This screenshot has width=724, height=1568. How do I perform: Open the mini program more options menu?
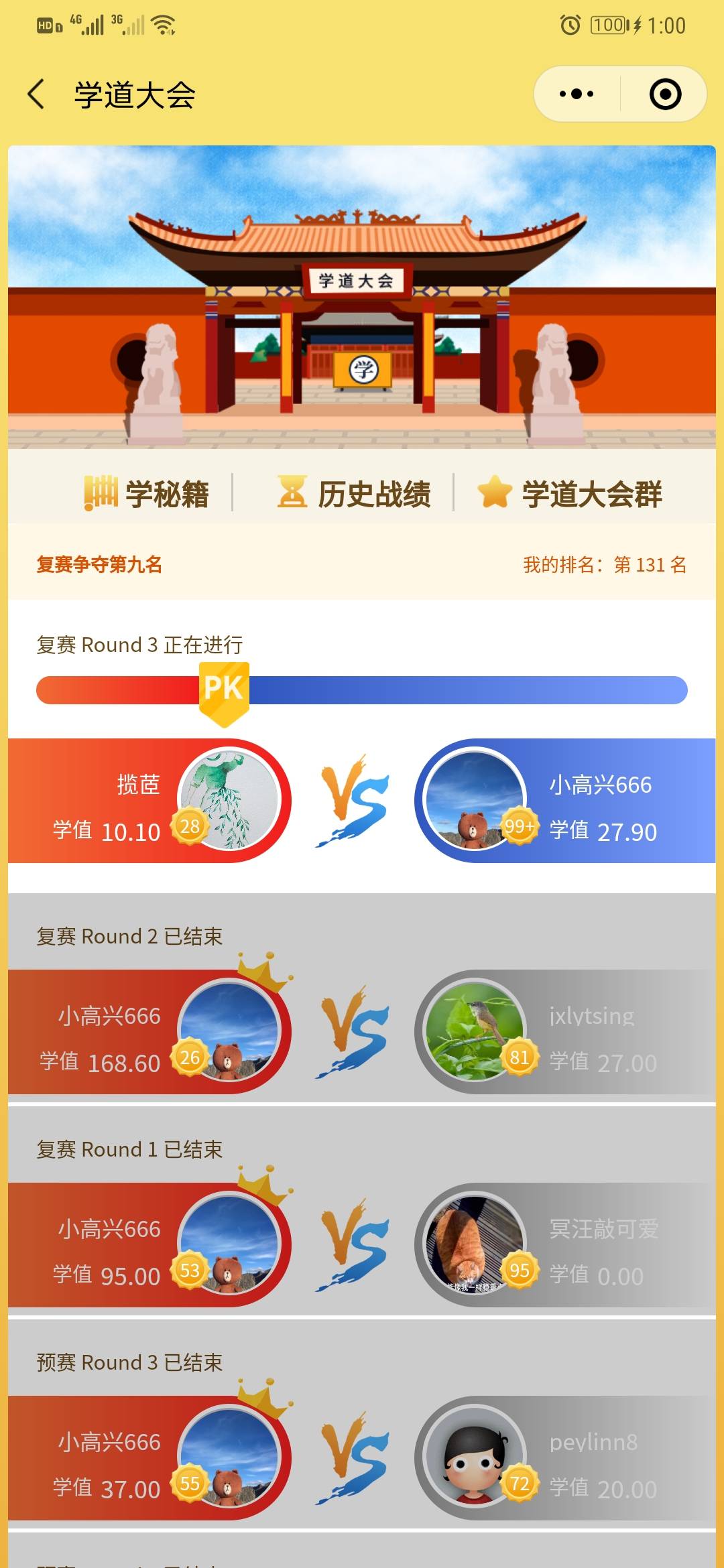[577, 94]
